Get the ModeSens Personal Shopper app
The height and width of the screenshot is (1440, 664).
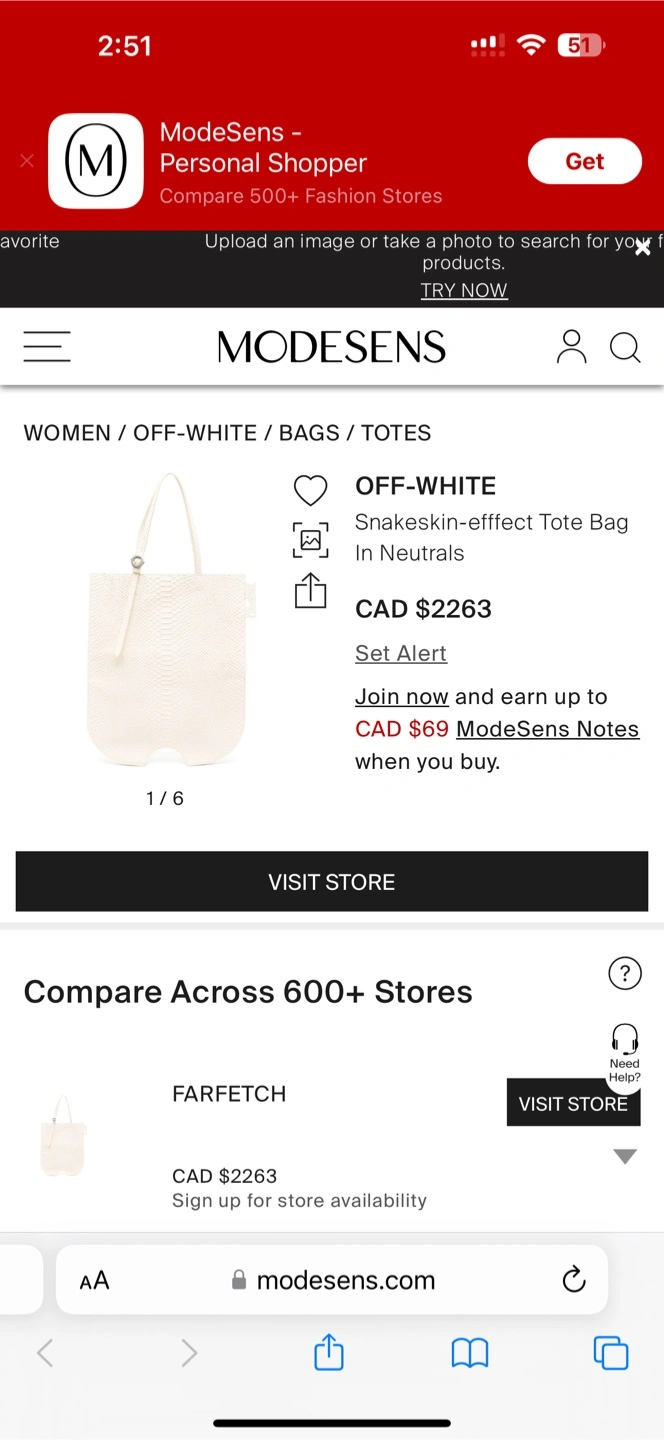[x=584, y=161]
